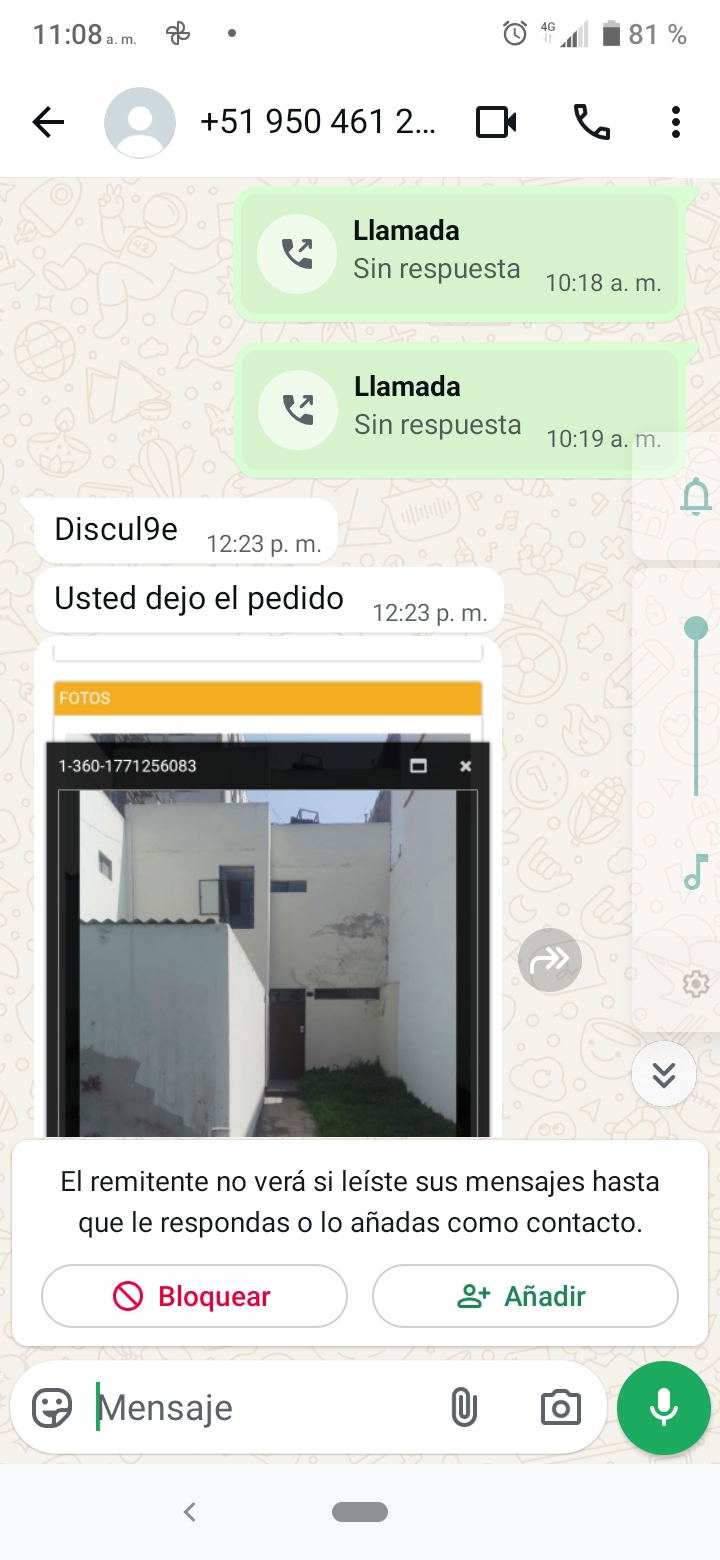720x1560 pixels.
Task: Open the camera to send a photo
Action: pos(560,1408)
